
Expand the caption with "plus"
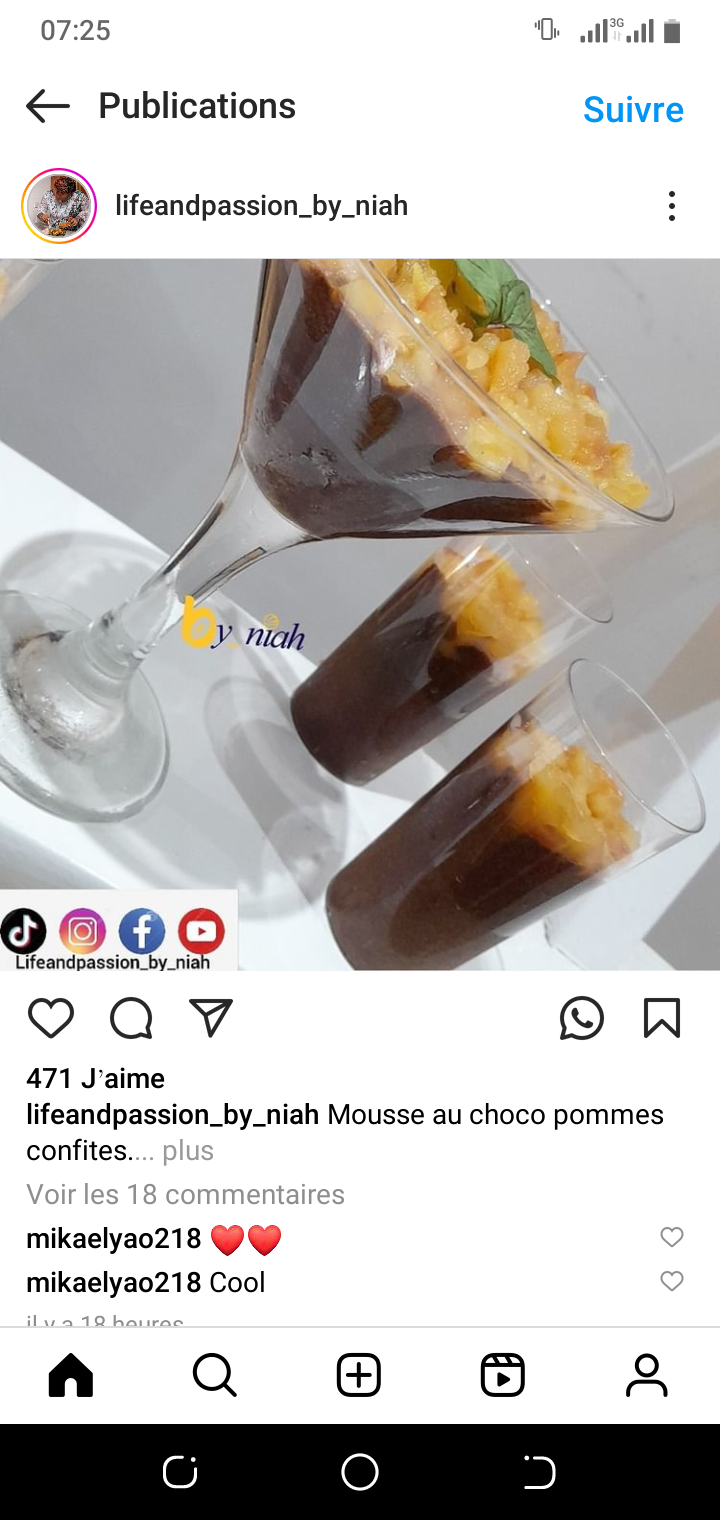pos(188,1150)
